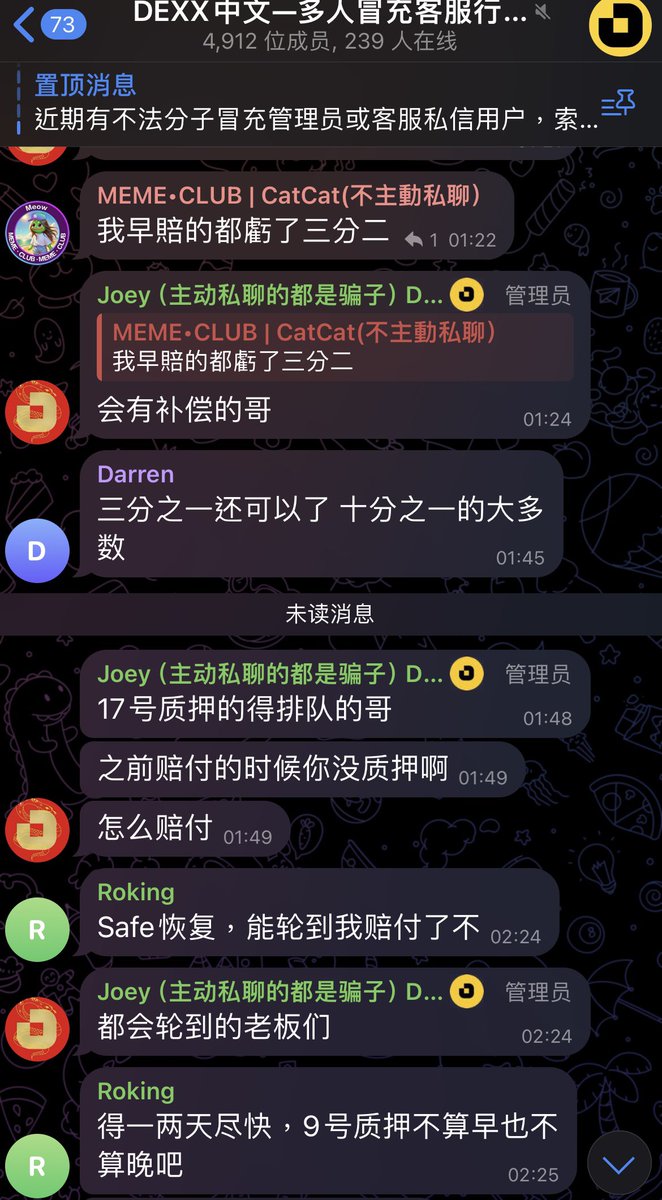This screenshot has width=662, height=1200.
Task: Open the MEME·CLUB CatCat avatar
Action: 37,233
